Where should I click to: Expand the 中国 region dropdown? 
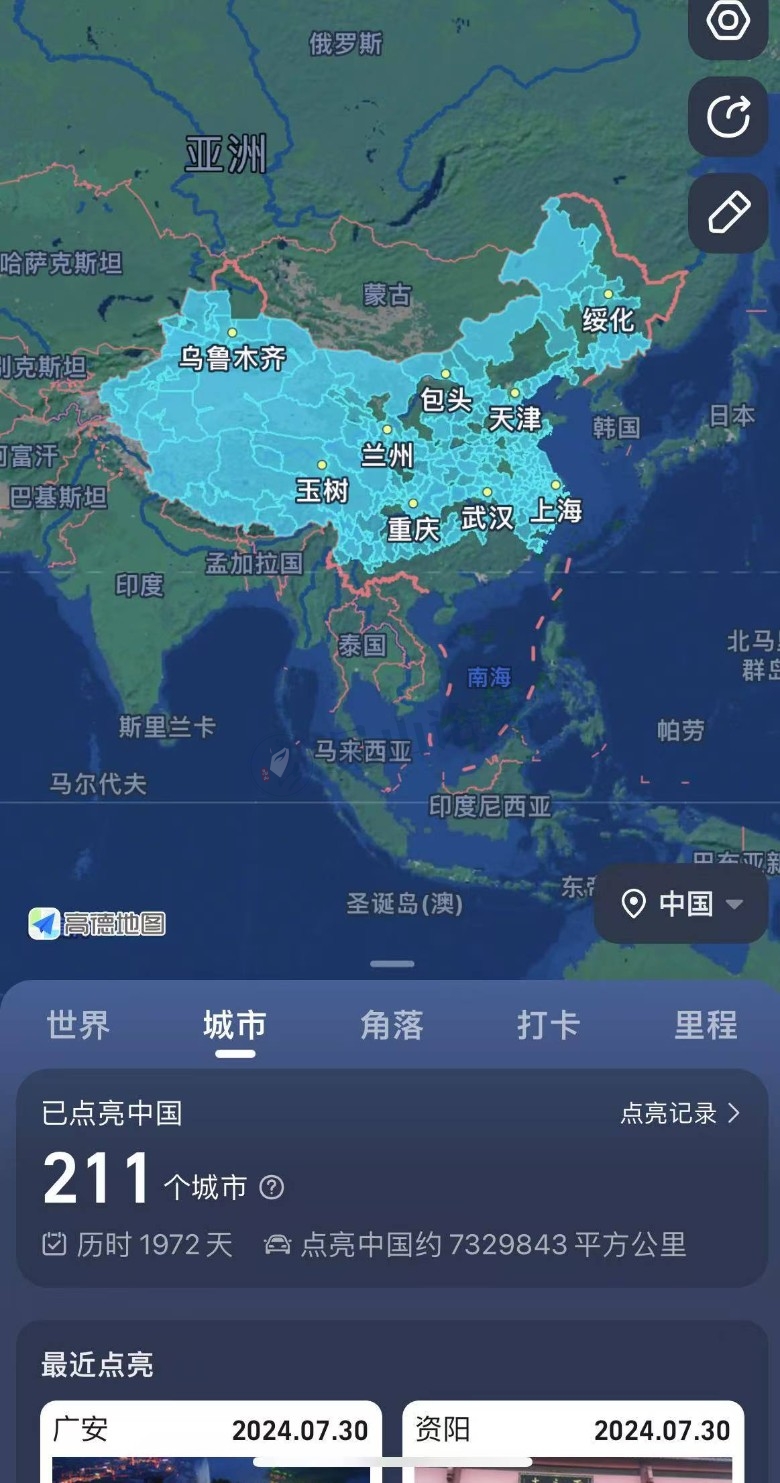[683, 904]
